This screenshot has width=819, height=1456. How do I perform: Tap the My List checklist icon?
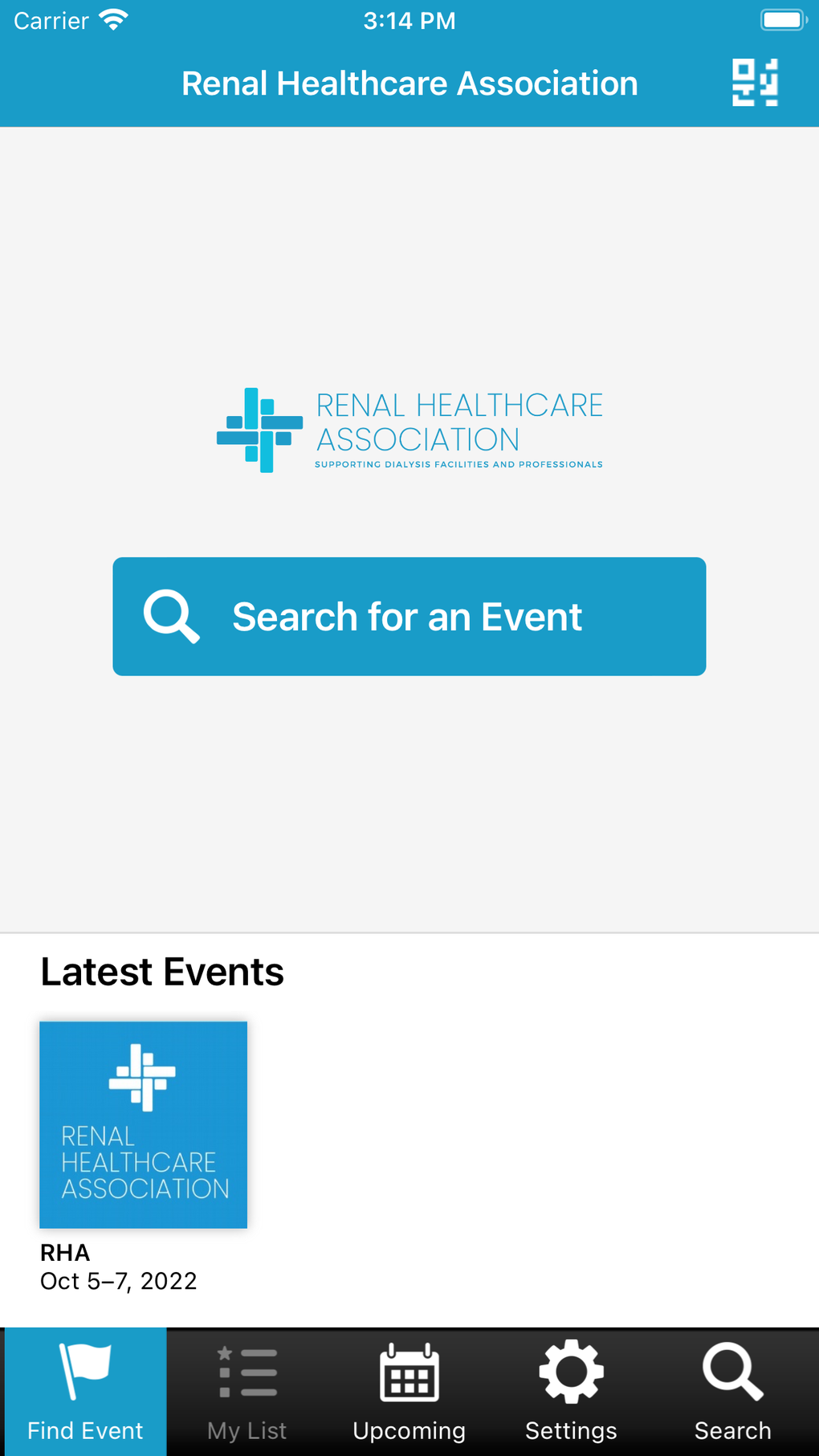click(x=246, y=1373)
